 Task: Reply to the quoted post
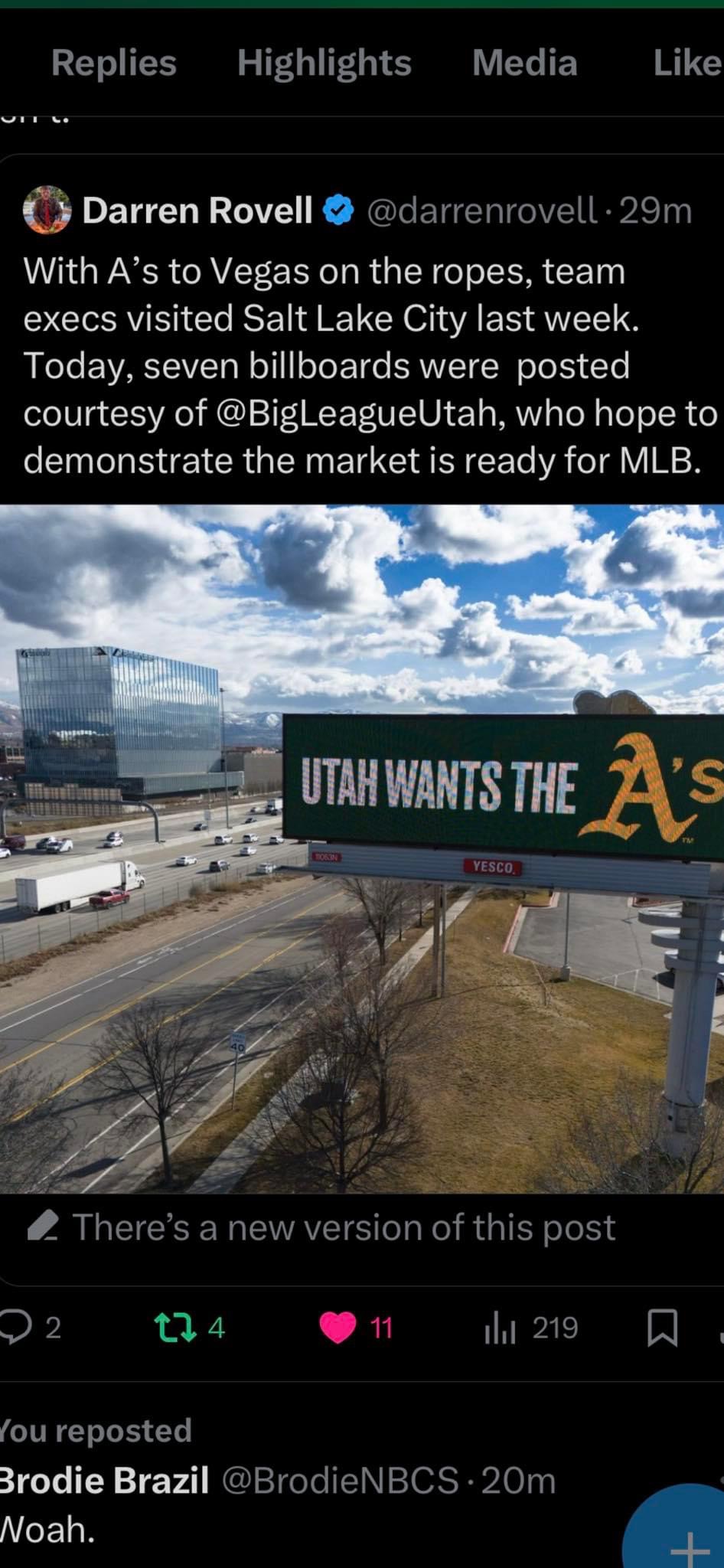tap(17, 1327)
